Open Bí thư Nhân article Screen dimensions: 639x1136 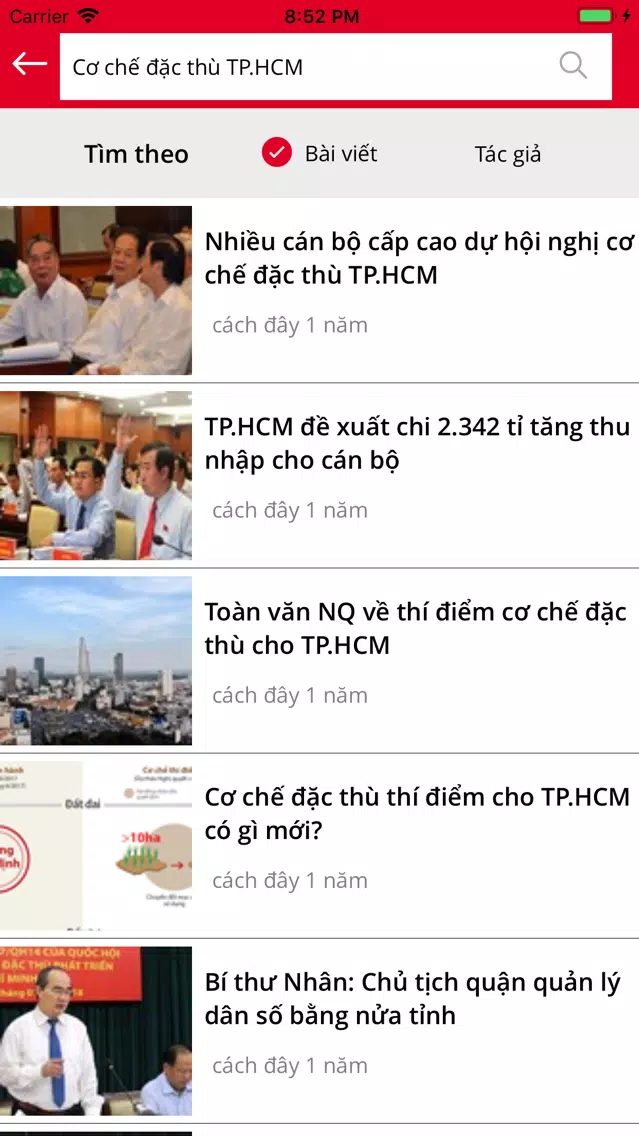(412, 999)
